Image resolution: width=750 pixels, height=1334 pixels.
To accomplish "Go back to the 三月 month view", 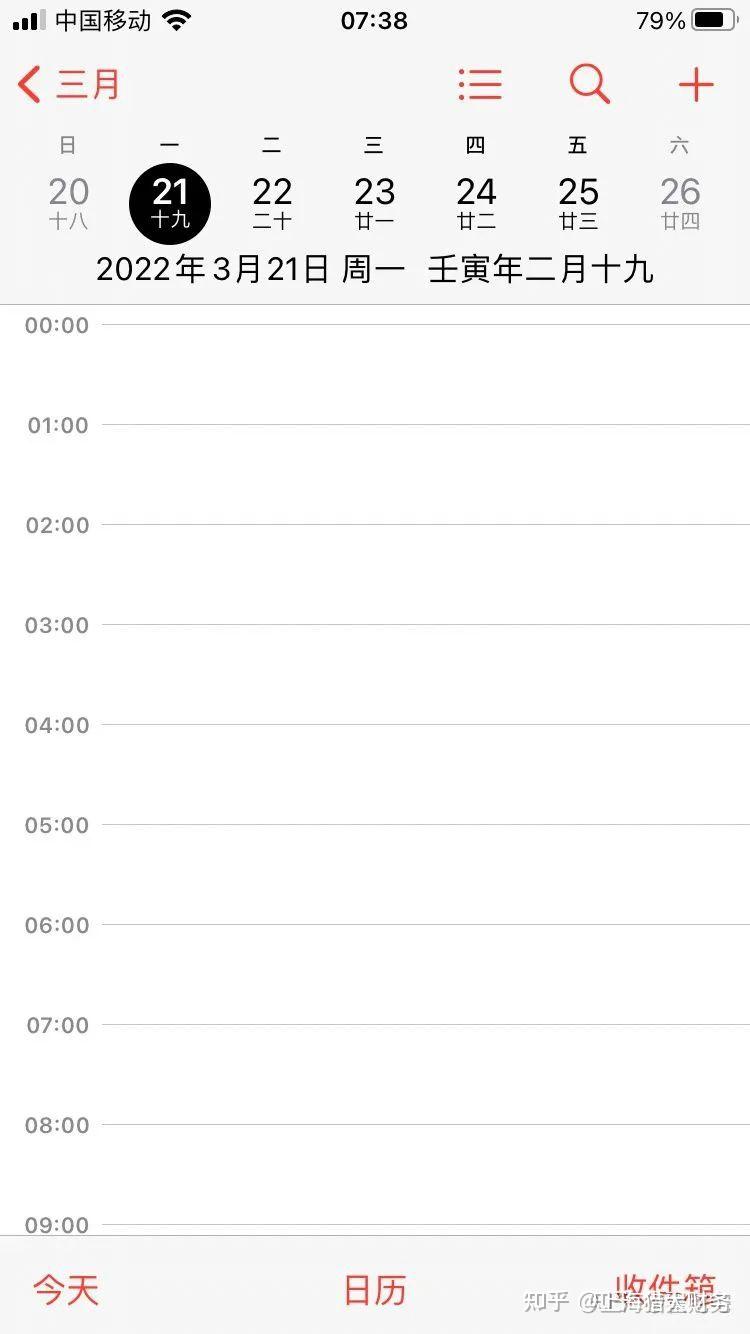I will pos(68,85).
